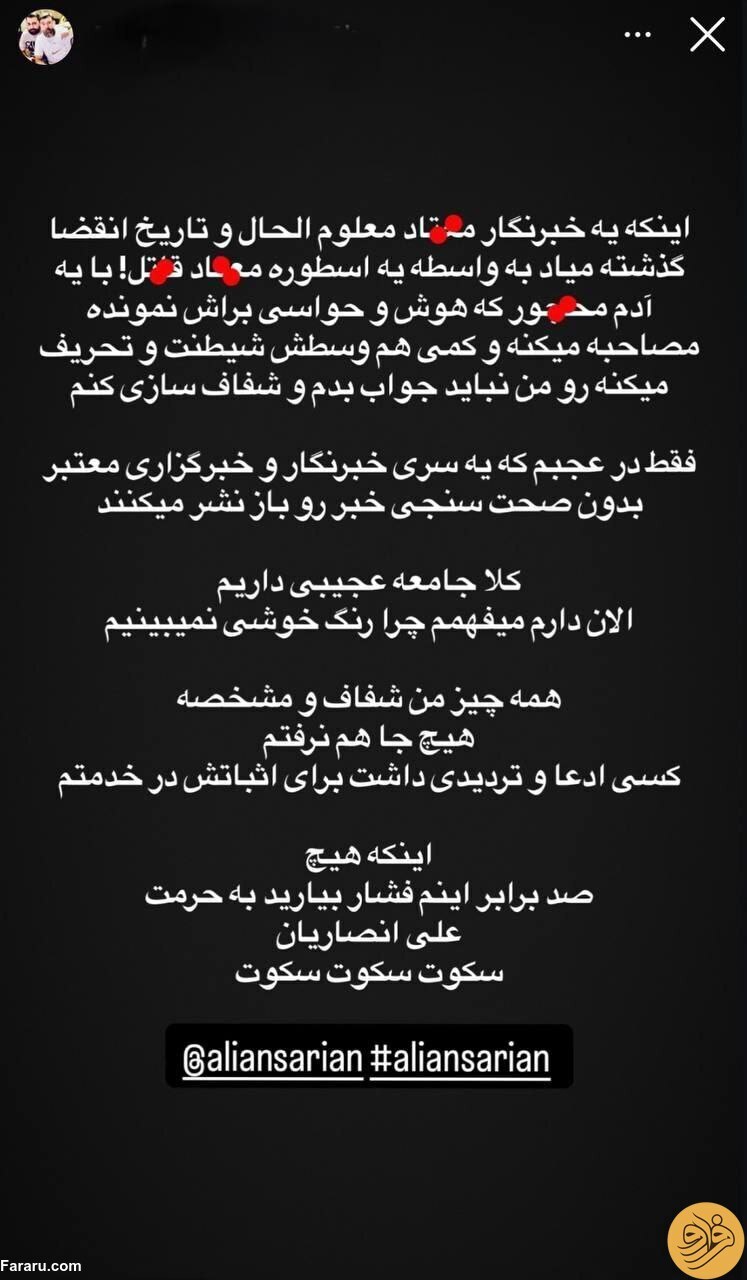Close the story with the X button
Image resolution: width=747 pixels, height=1280 pixels.
[708, 34]
